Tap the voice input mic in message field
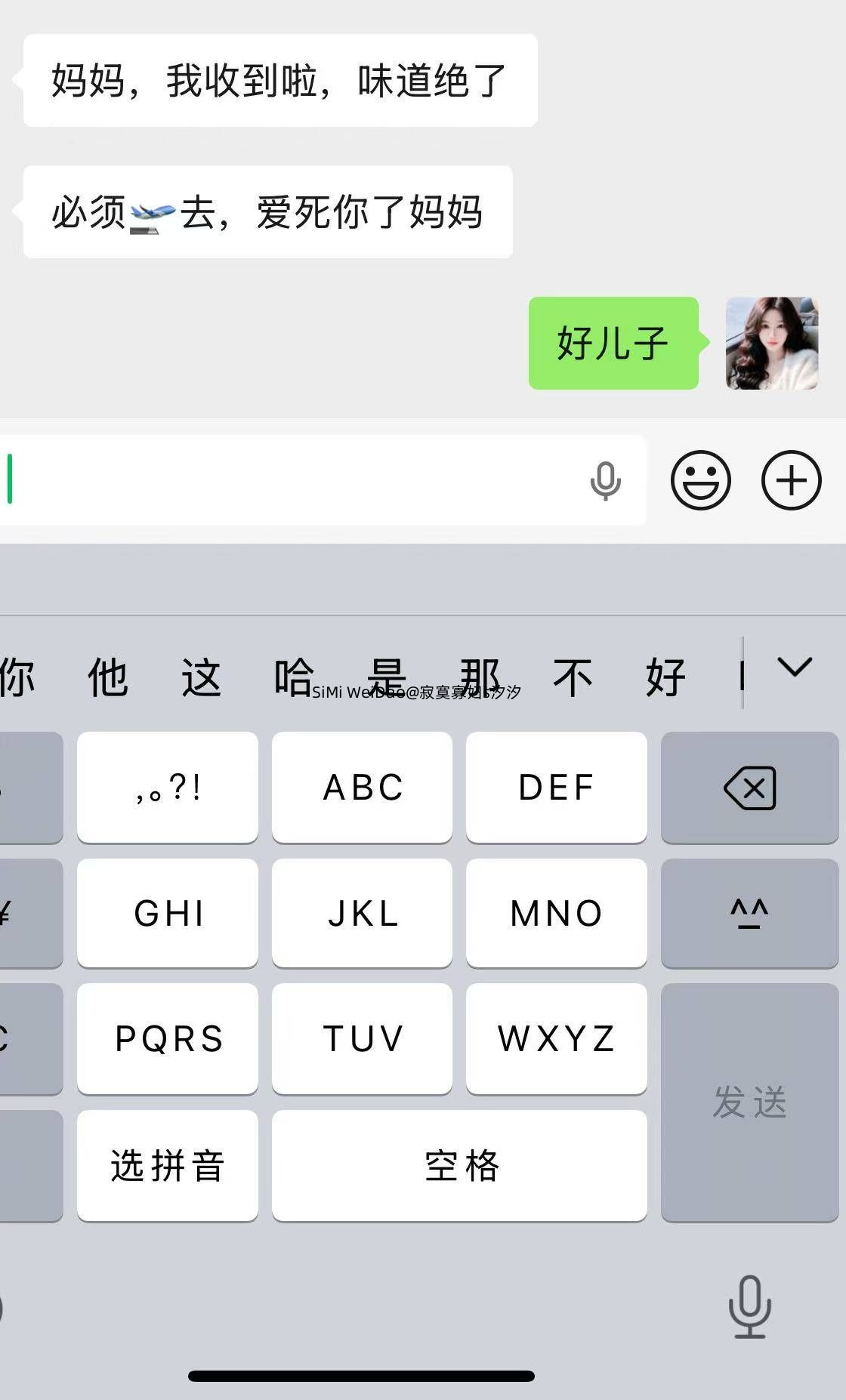The image size is (846, 1400). click(605, 481)
